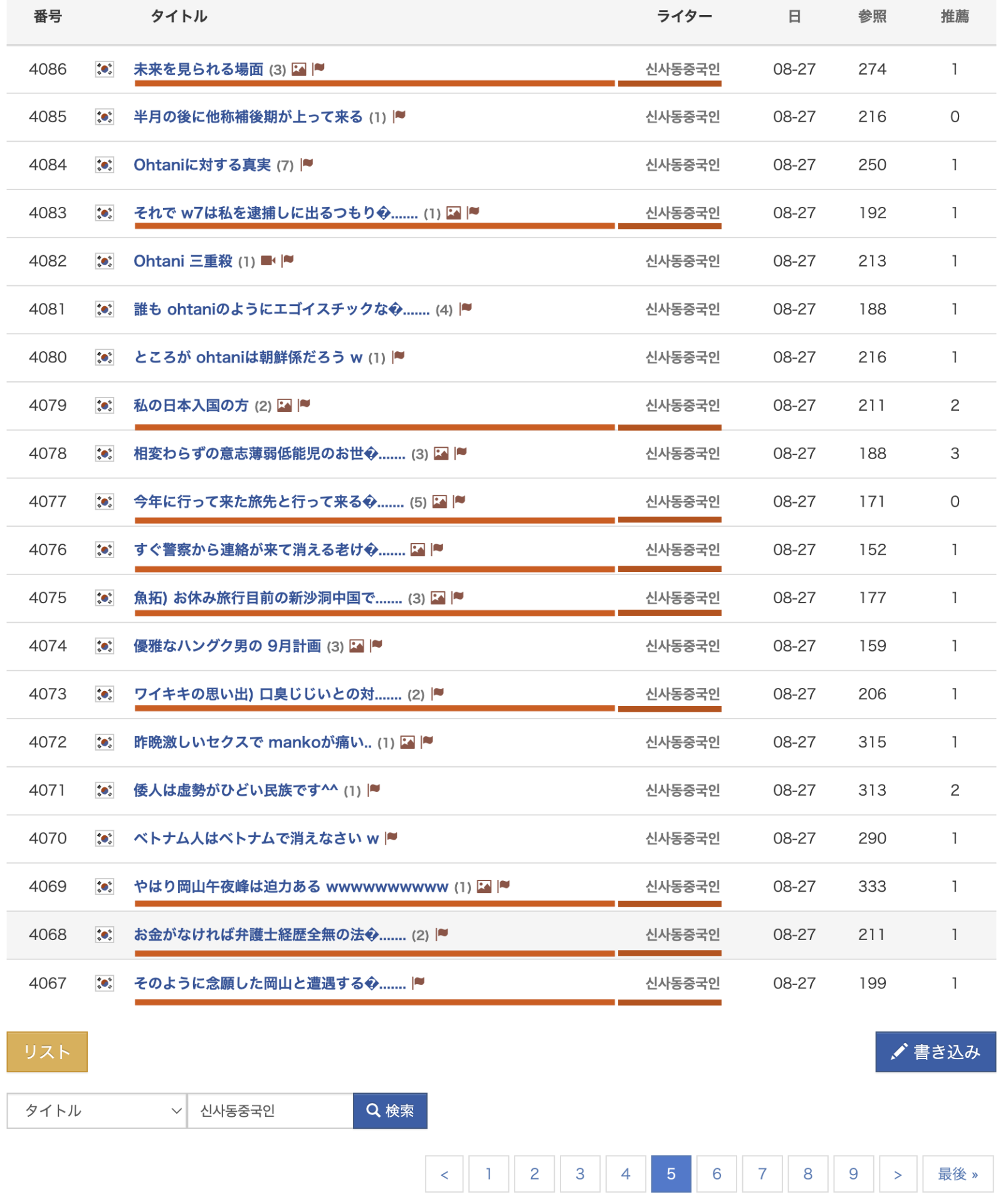
Task: Open the post ベトナム人はベトナムで消えなさい w
Action: [x=256, y=838]
